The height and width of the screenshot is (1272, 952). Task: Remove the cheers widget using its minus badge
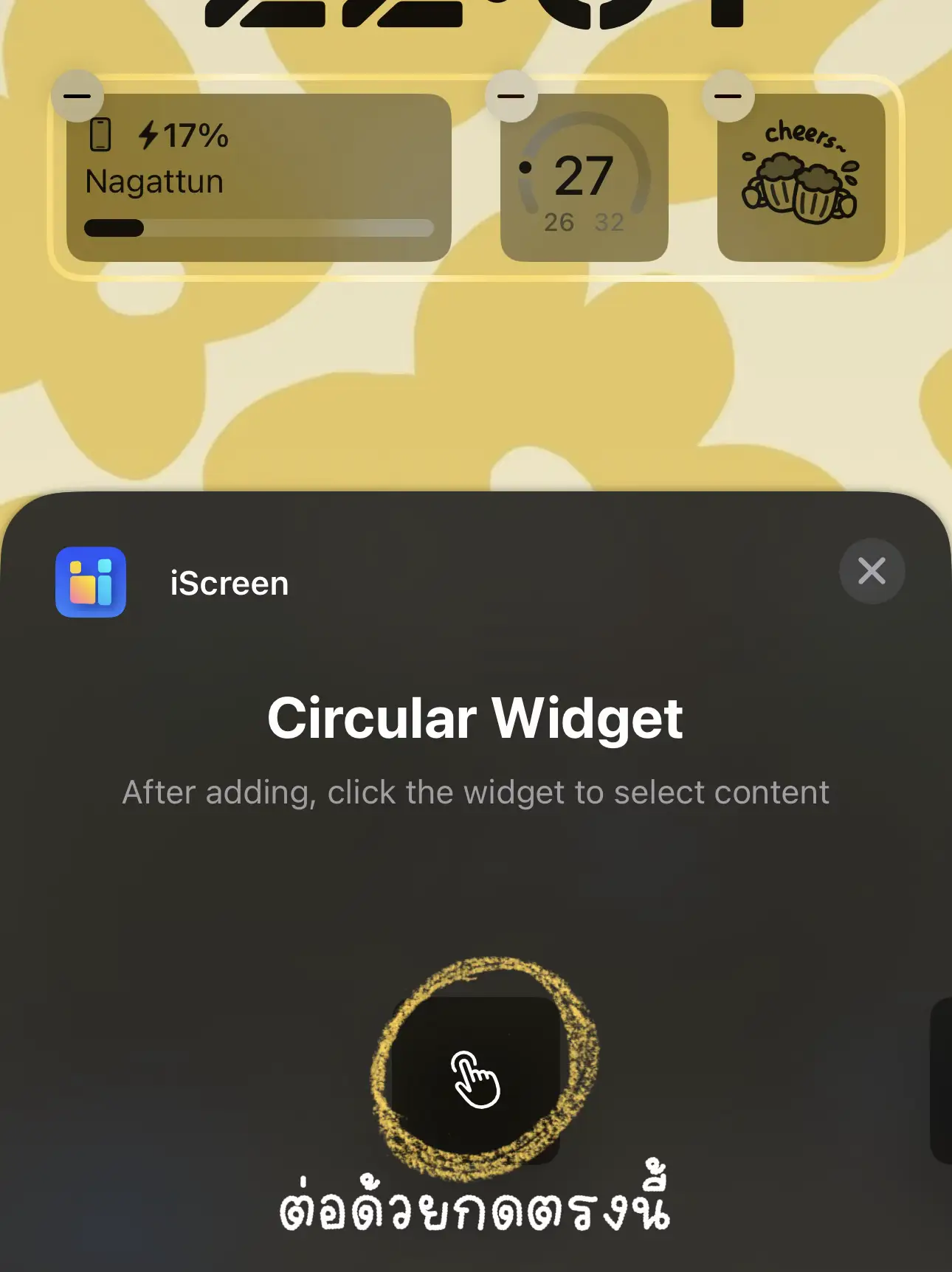tap(728, 96)
